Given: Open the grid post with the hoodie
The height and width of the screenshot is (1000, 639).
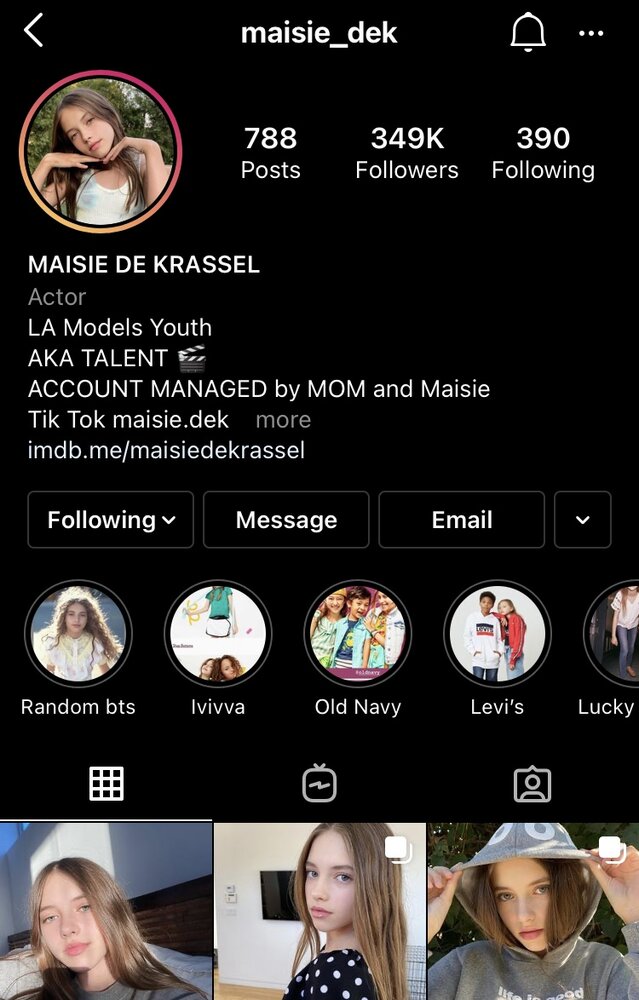Looking at the screenshot, I should click(533, 911).
